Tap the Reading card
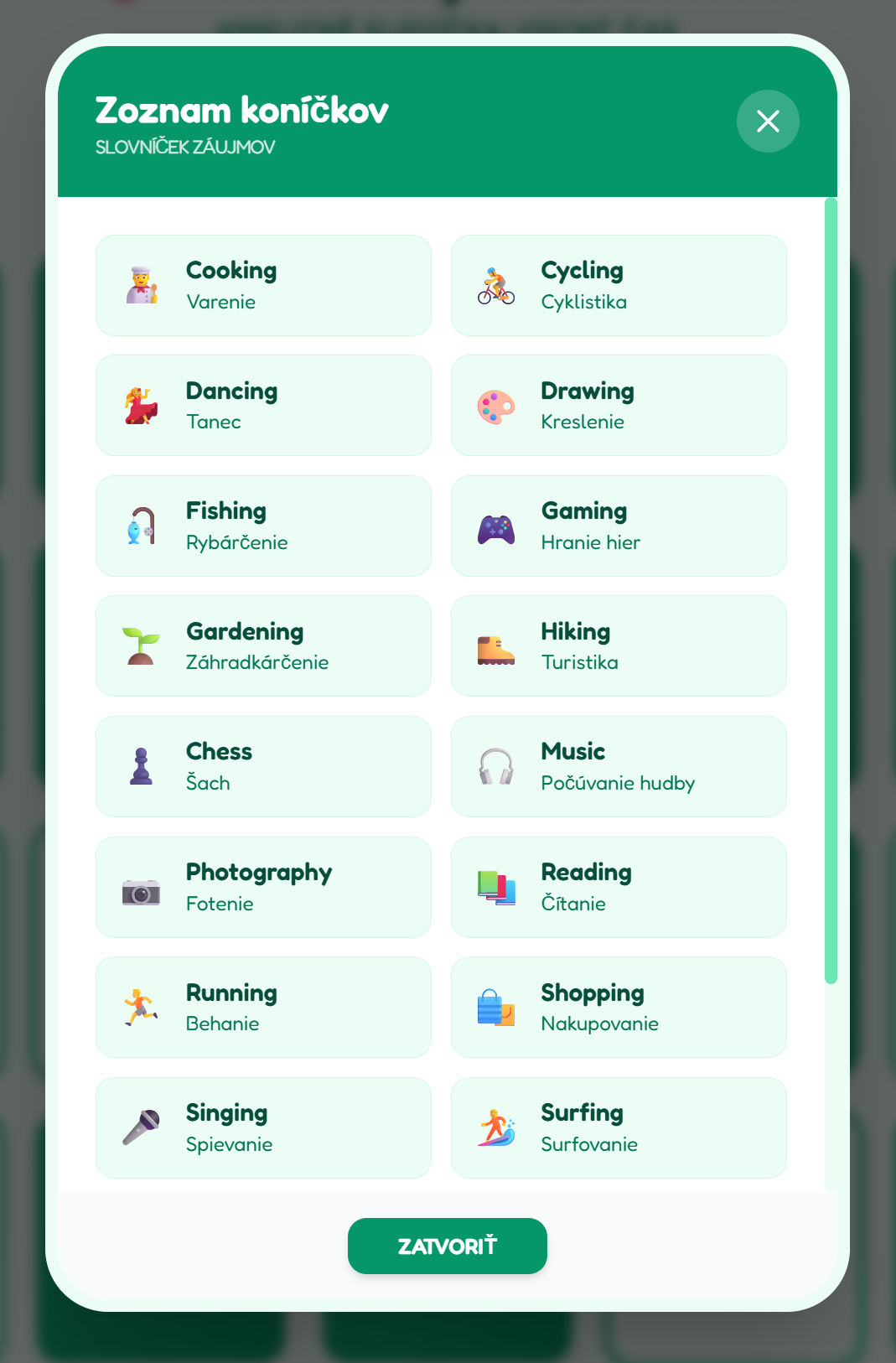Viewport: 896px width, 1363px height. pos(618,887)
